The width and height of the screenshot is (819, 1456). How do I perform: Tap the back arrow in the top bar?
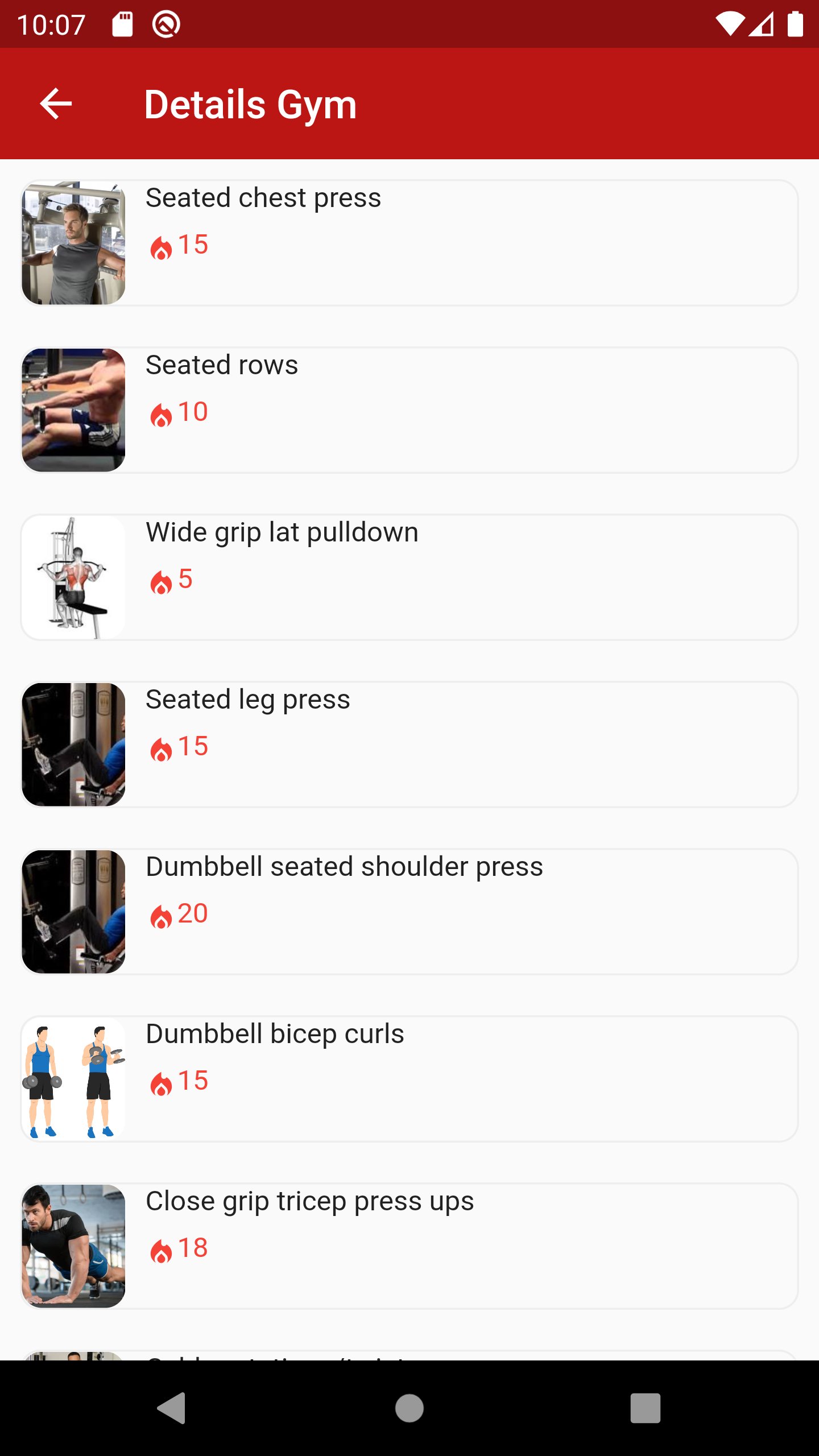click(x=55, y=104)
